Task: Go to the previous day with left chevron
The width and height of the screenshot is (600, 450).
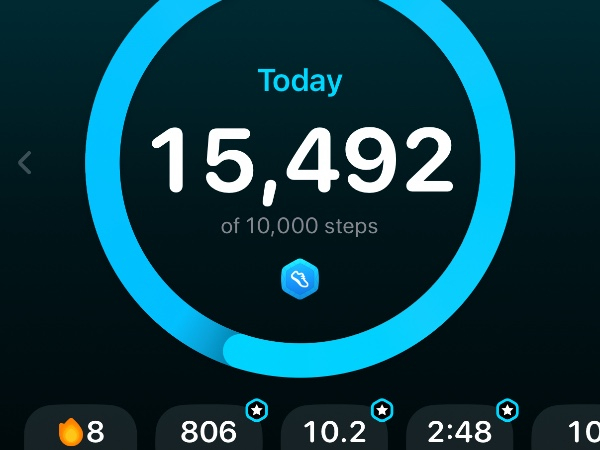Action: coord(25,162)
